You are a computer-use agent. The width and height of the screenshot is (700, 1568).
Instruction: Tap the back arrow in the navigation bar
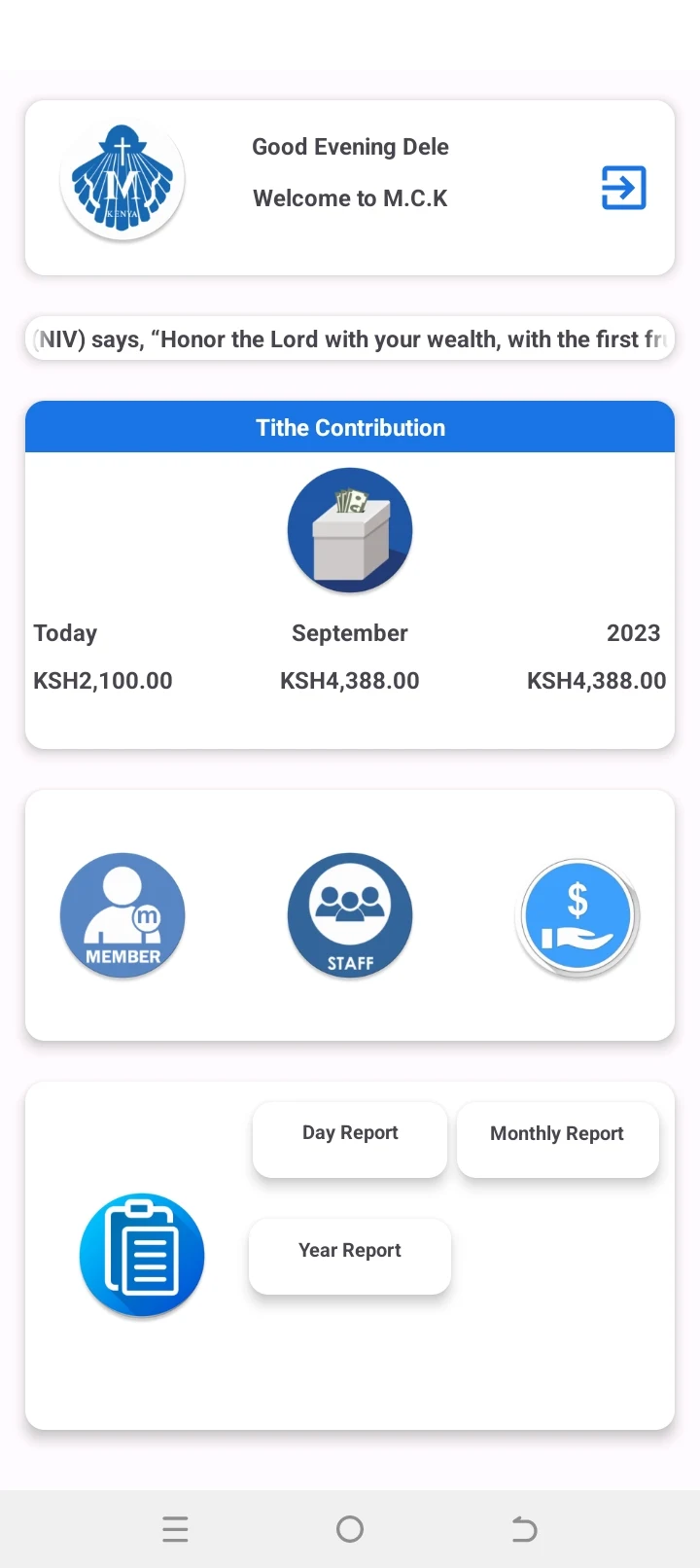click(x=524, y=1528)
